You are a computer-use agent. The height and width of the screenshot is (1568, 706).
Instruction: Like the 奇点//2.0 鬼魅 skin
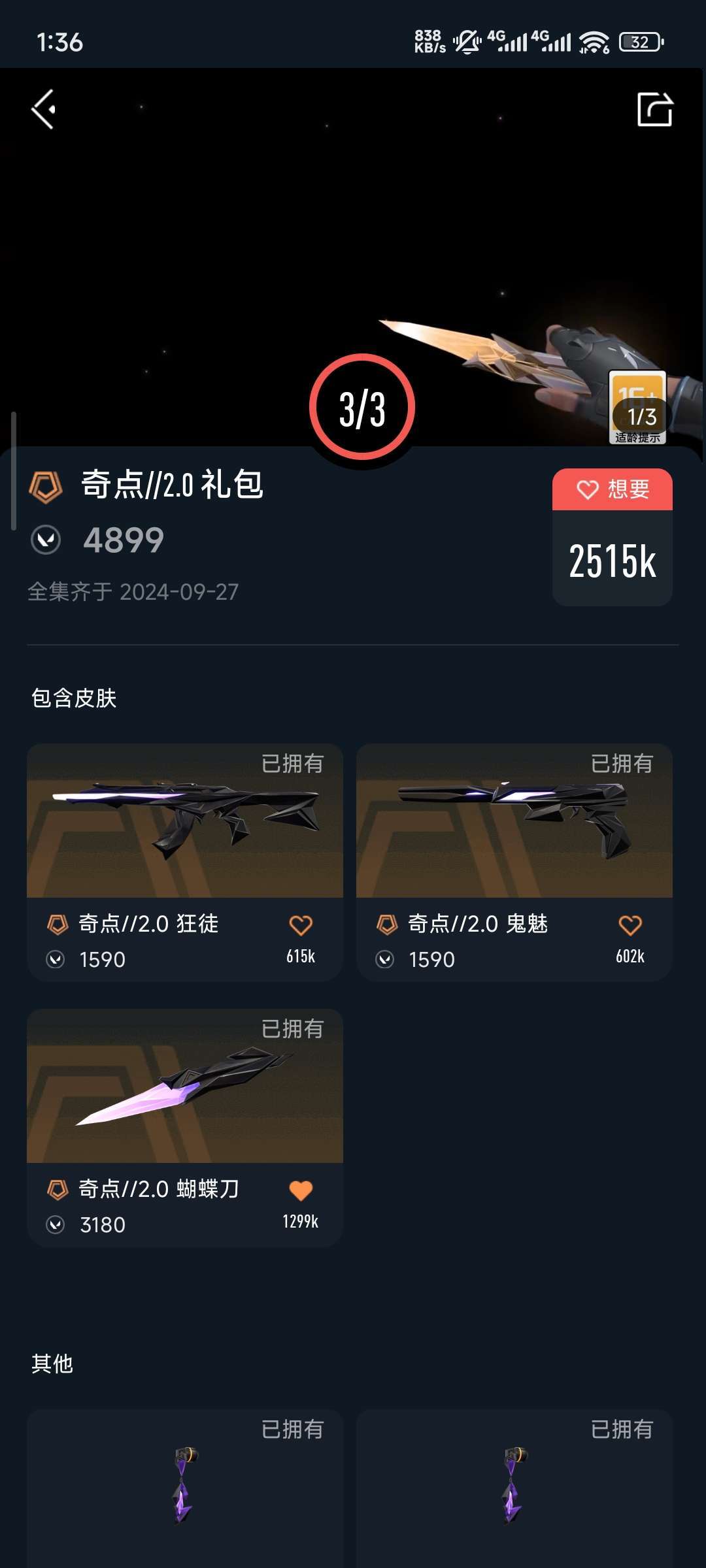(630, 925)
